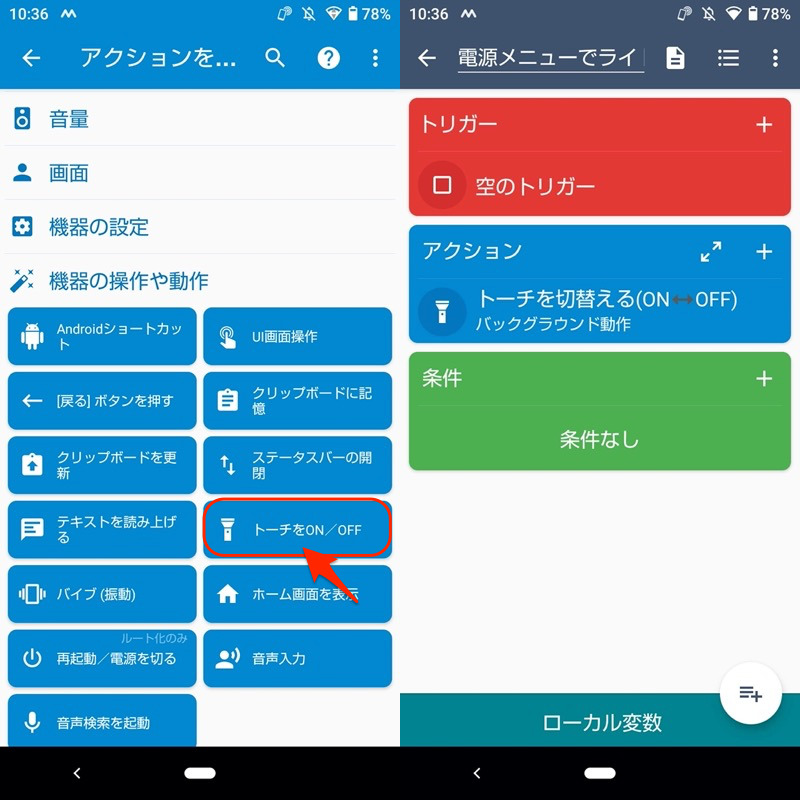Add a new trigger with the plus icon
This screenshot has width=800, height=800.
pyautogui.click(x=764, y=125)
